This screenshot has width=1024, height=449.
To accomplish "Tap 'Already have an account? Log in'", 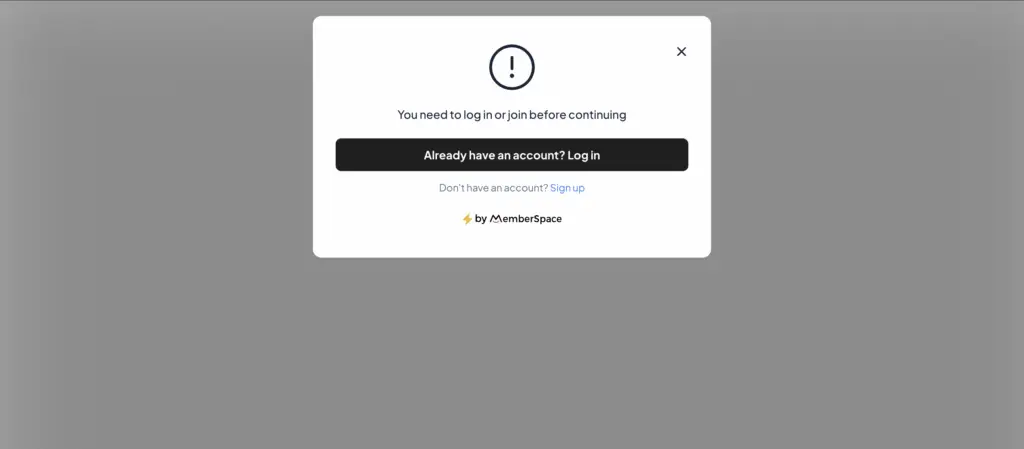I will tap(511, 155).
